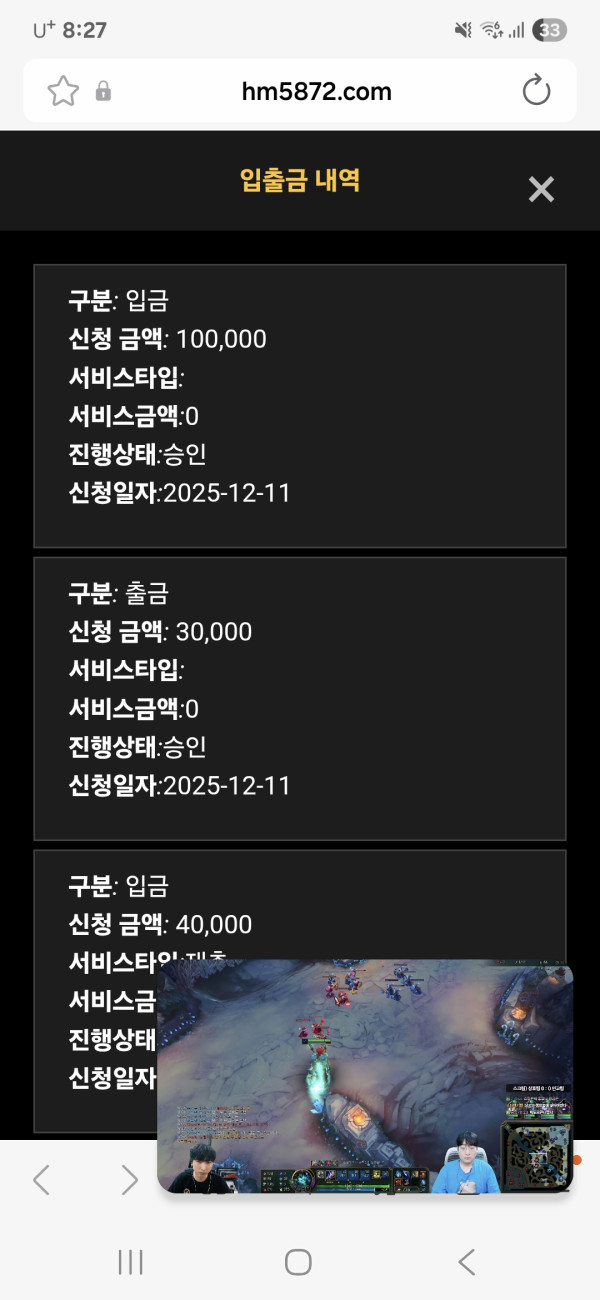Screen dimensions: 600x1300
Task: Go to the home screen
Action: point(298,1262)
